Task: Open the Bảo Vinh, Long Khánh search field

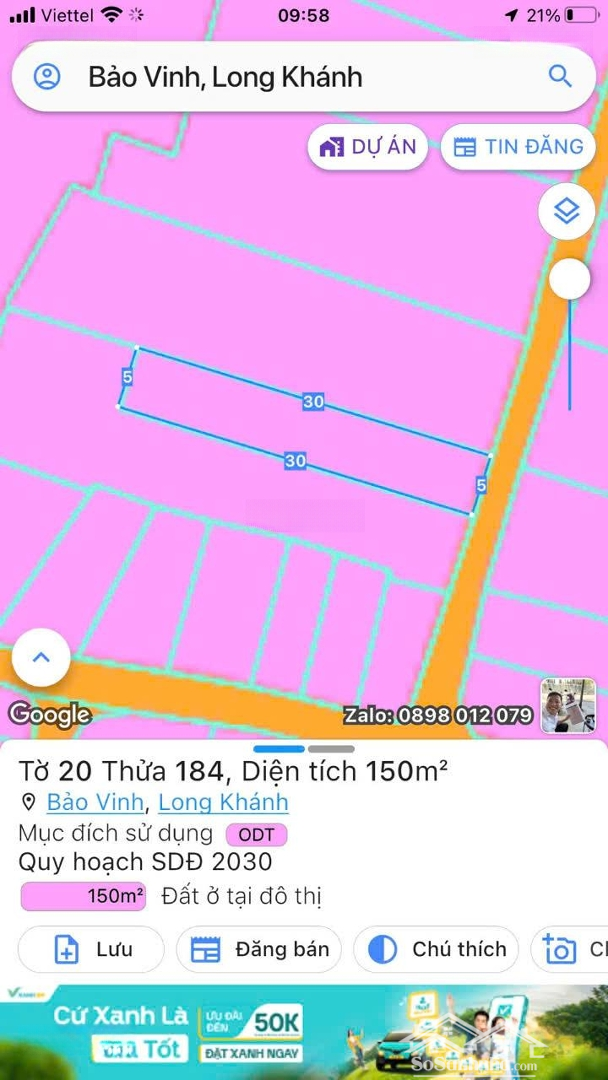Action: click(x=304, y=76)
